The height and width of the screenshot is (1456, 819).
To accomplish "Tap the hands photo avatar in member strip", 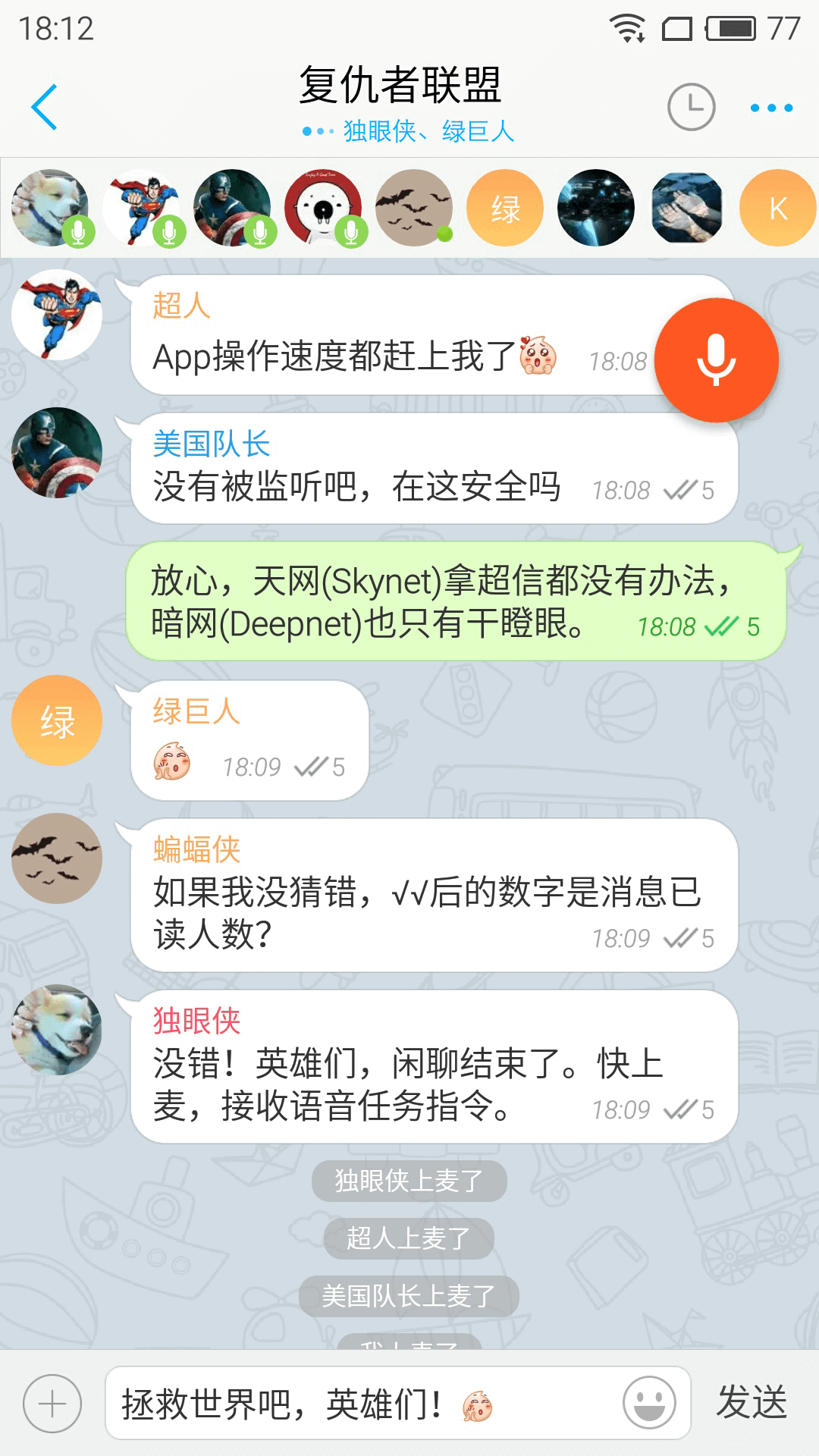I will (687, 208).
